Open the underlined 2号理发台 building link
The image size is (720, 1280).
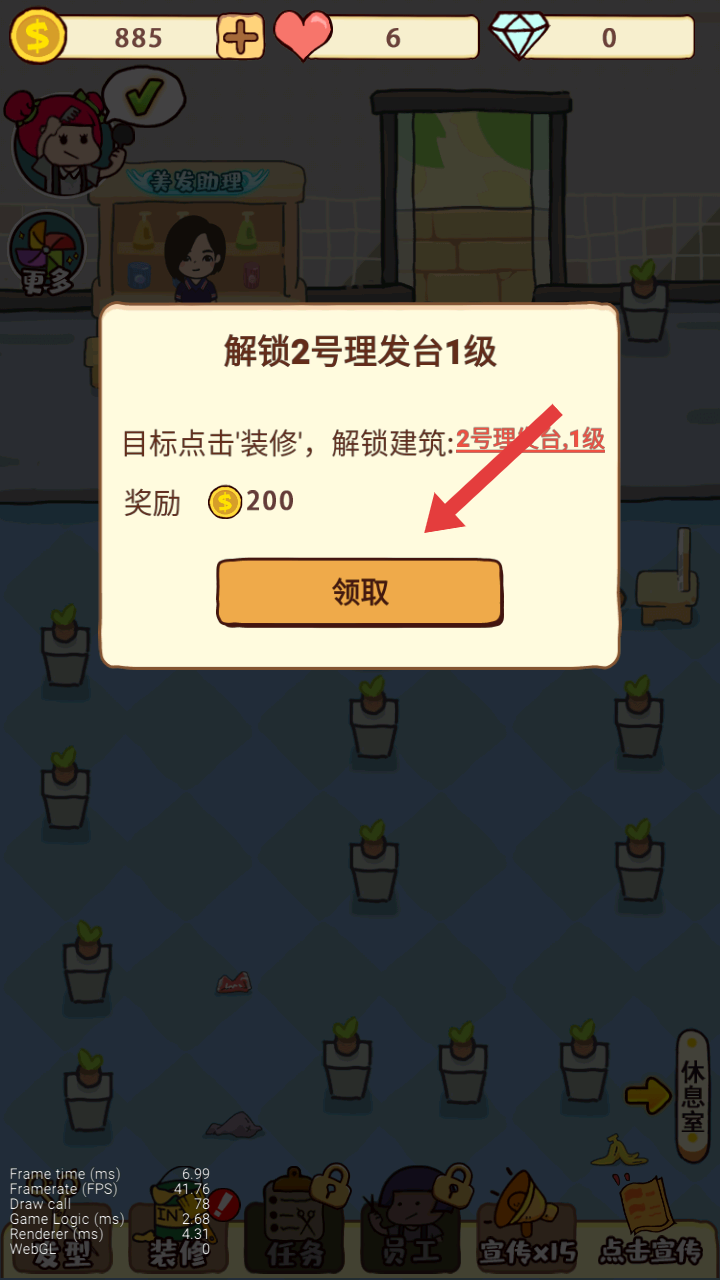pos(530,440)
